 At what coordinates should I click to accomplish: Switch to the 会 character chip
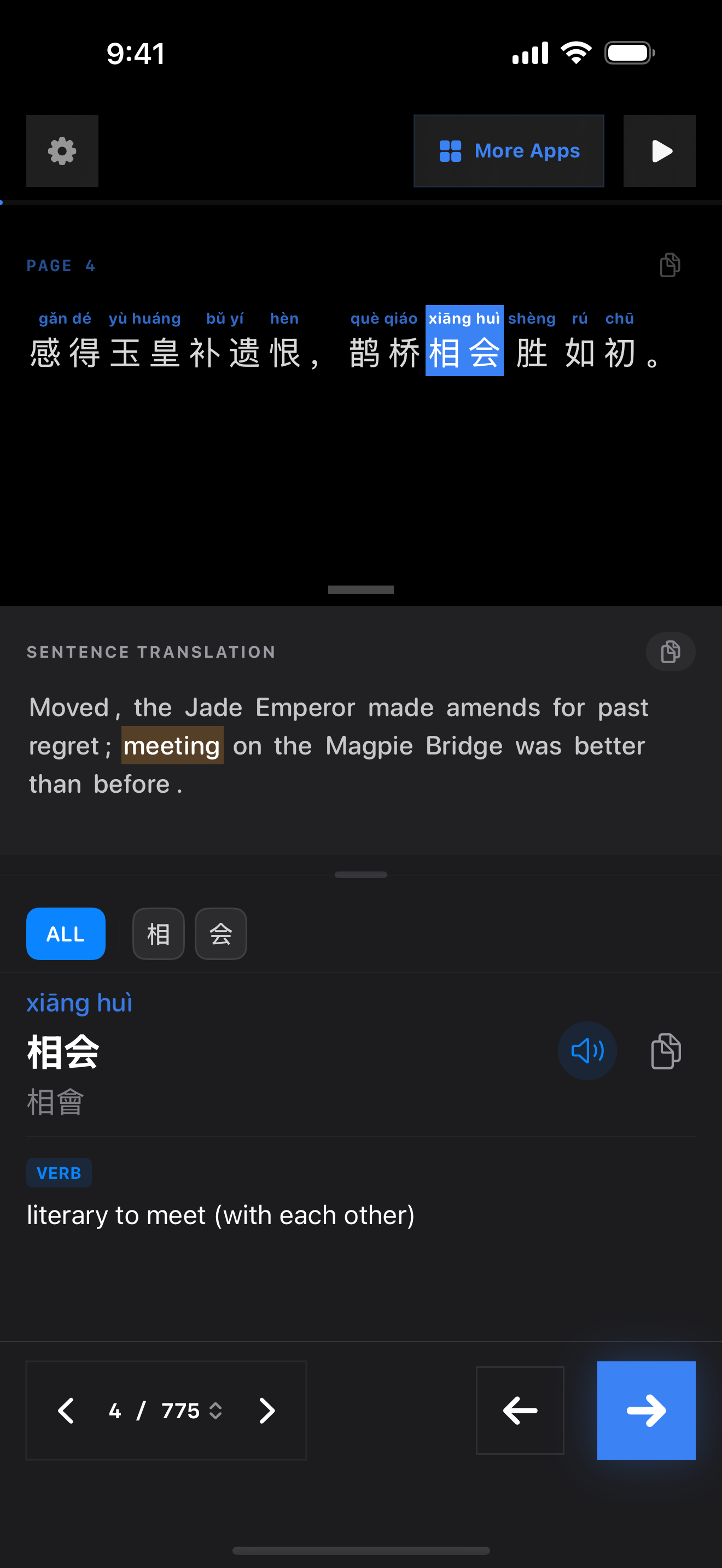[220, 934]
